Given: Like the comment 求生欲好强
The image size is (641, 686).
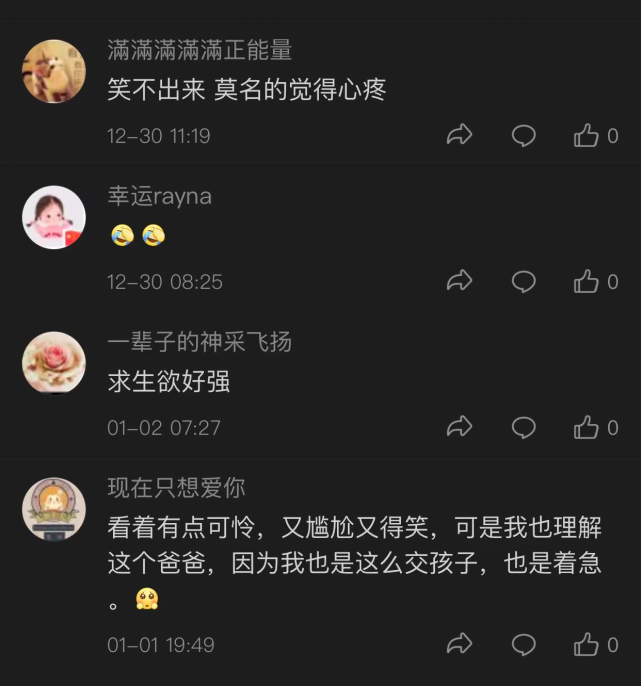Looking at the screenshot, I should pos(587,428).
